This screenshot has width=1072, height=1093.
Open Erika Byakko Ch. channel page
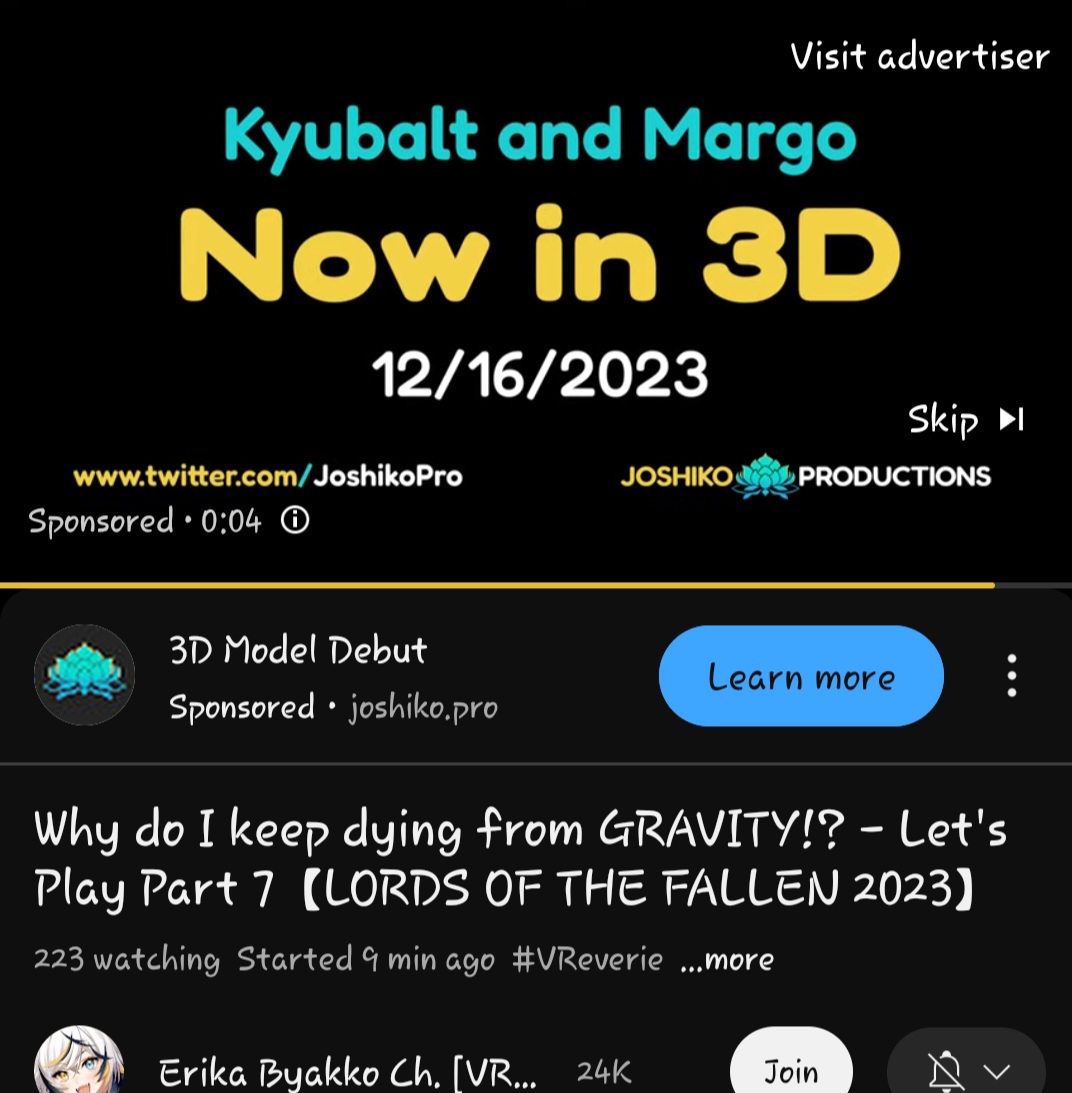point(347,1072)
